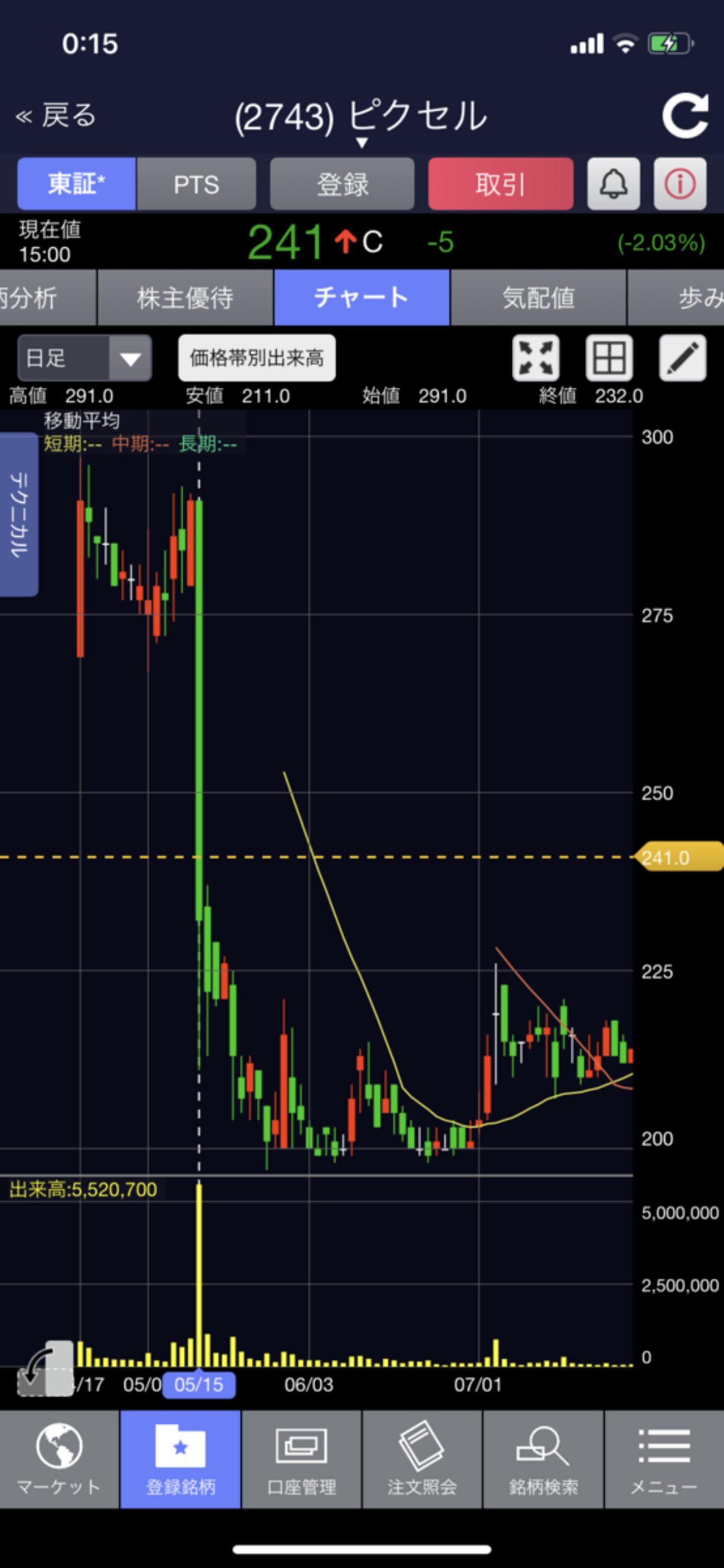Open the メニュー tab
The height and width of the screenshot is (1568, 724).
[x=664, y=1459]
